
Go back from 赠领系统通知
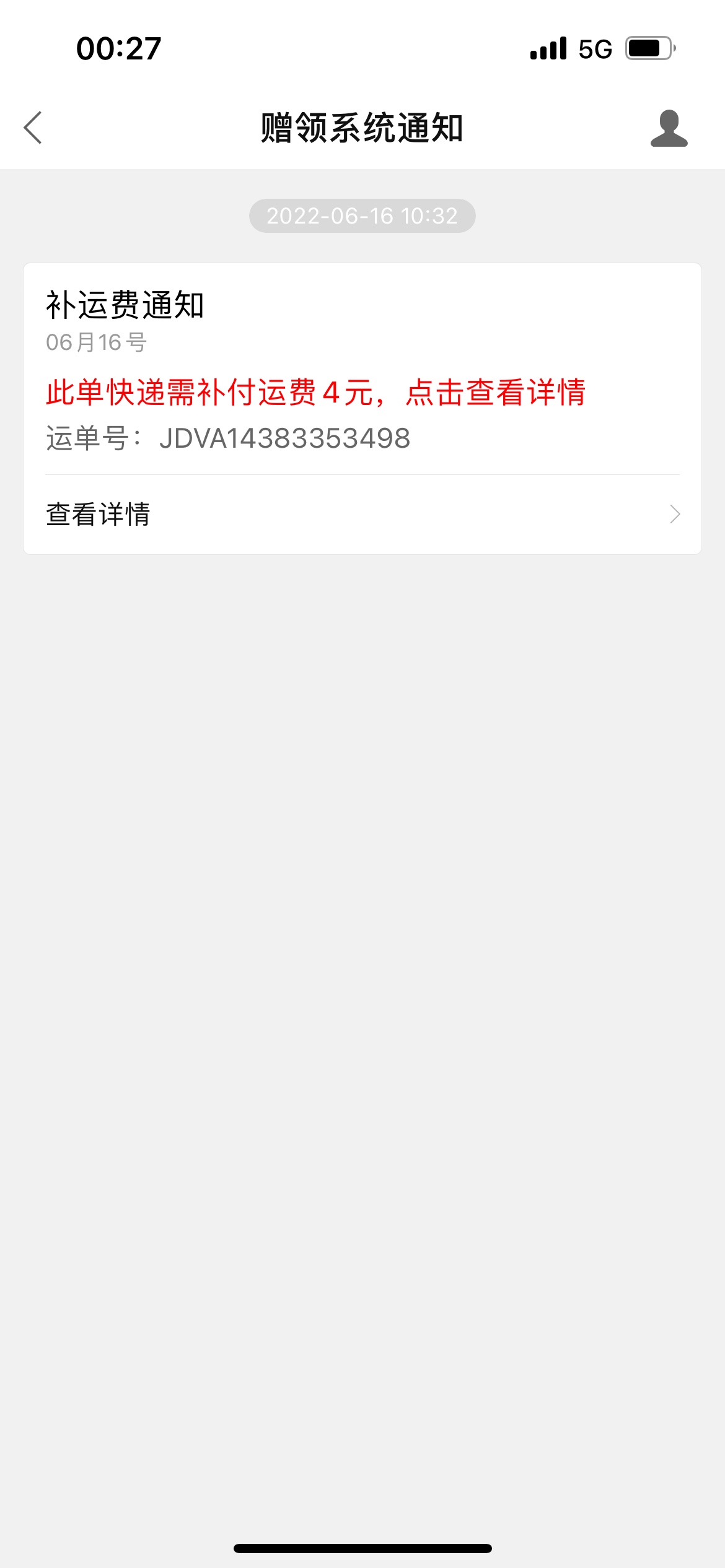click(33, 128)
